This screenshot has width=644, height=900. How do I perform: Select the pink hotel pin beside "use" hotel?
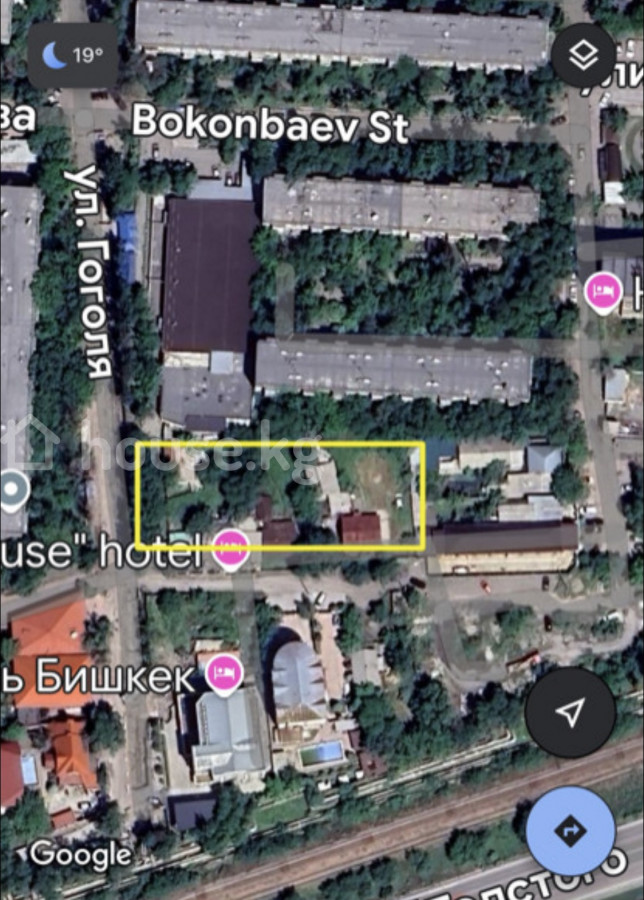(231, 550)
